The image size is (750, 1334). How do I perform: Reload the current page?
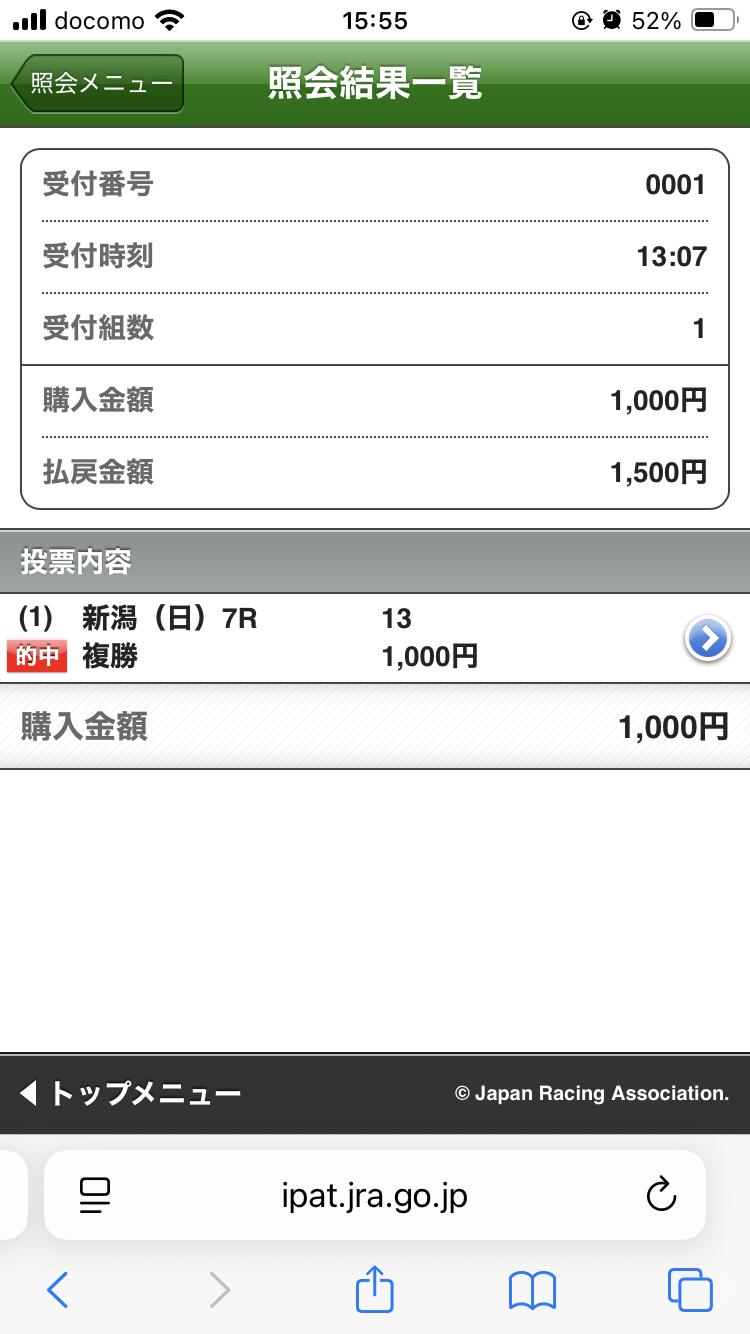[661, 1195]
